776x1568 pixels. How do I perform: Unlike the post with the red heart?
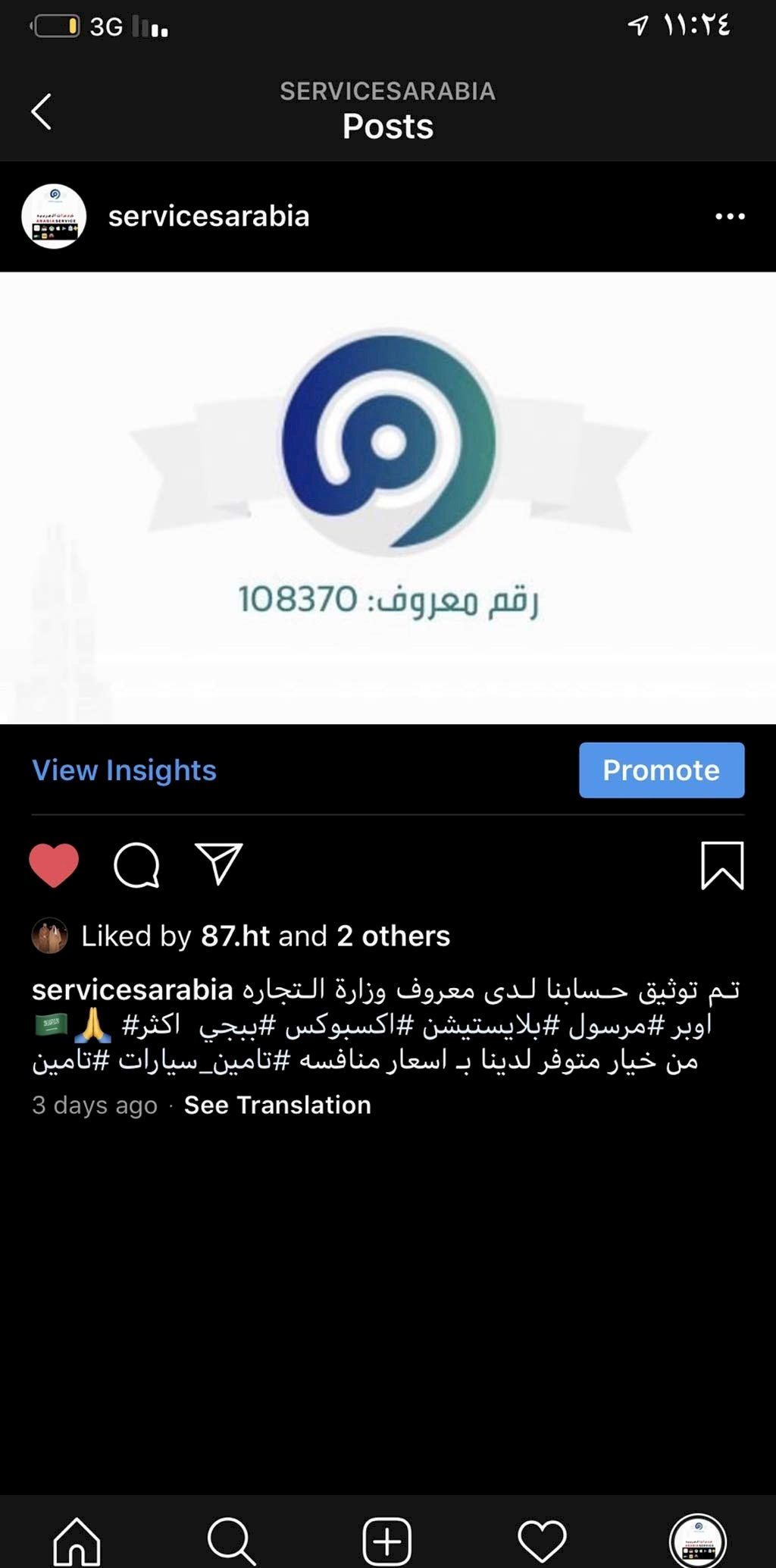point(54,864)
